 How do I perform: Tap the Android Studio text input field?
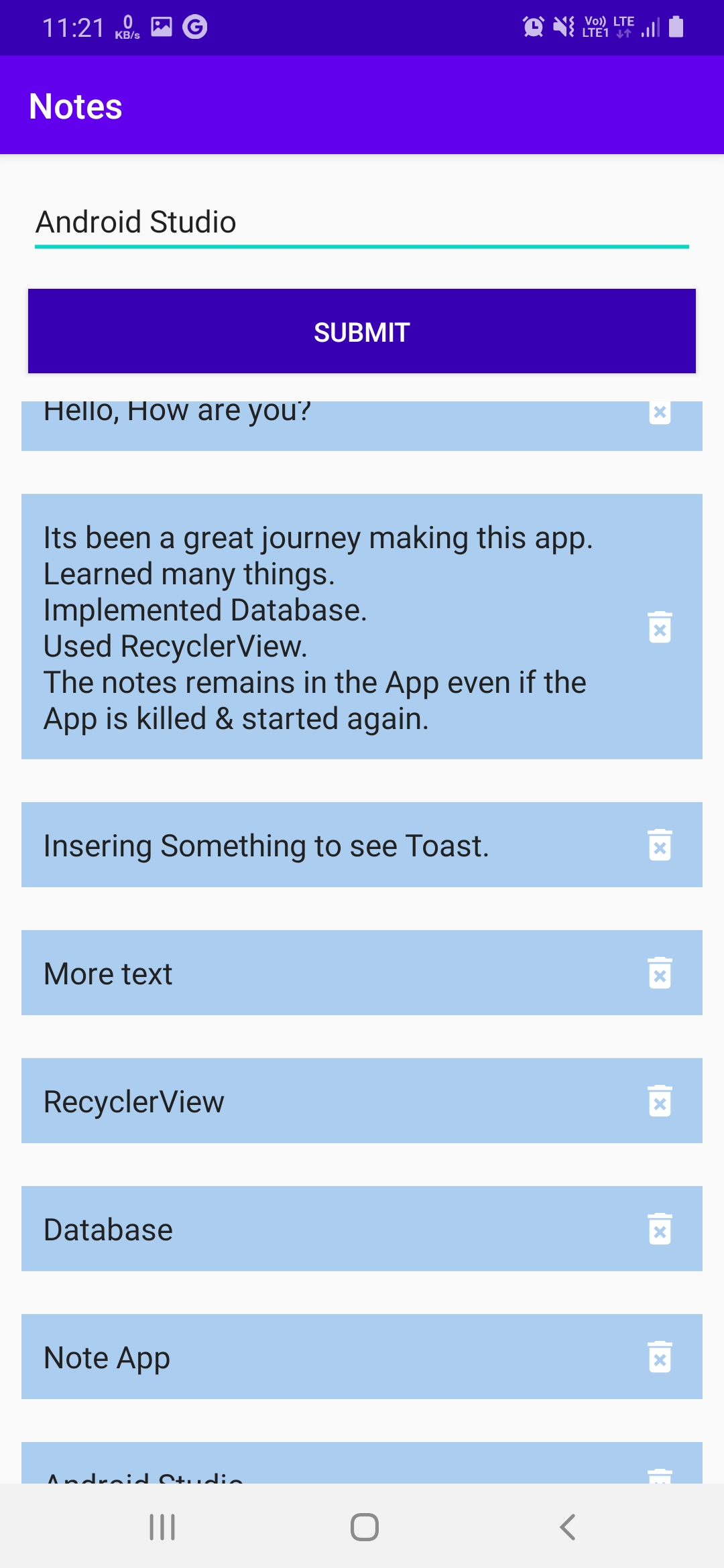[x=362, y=222]
